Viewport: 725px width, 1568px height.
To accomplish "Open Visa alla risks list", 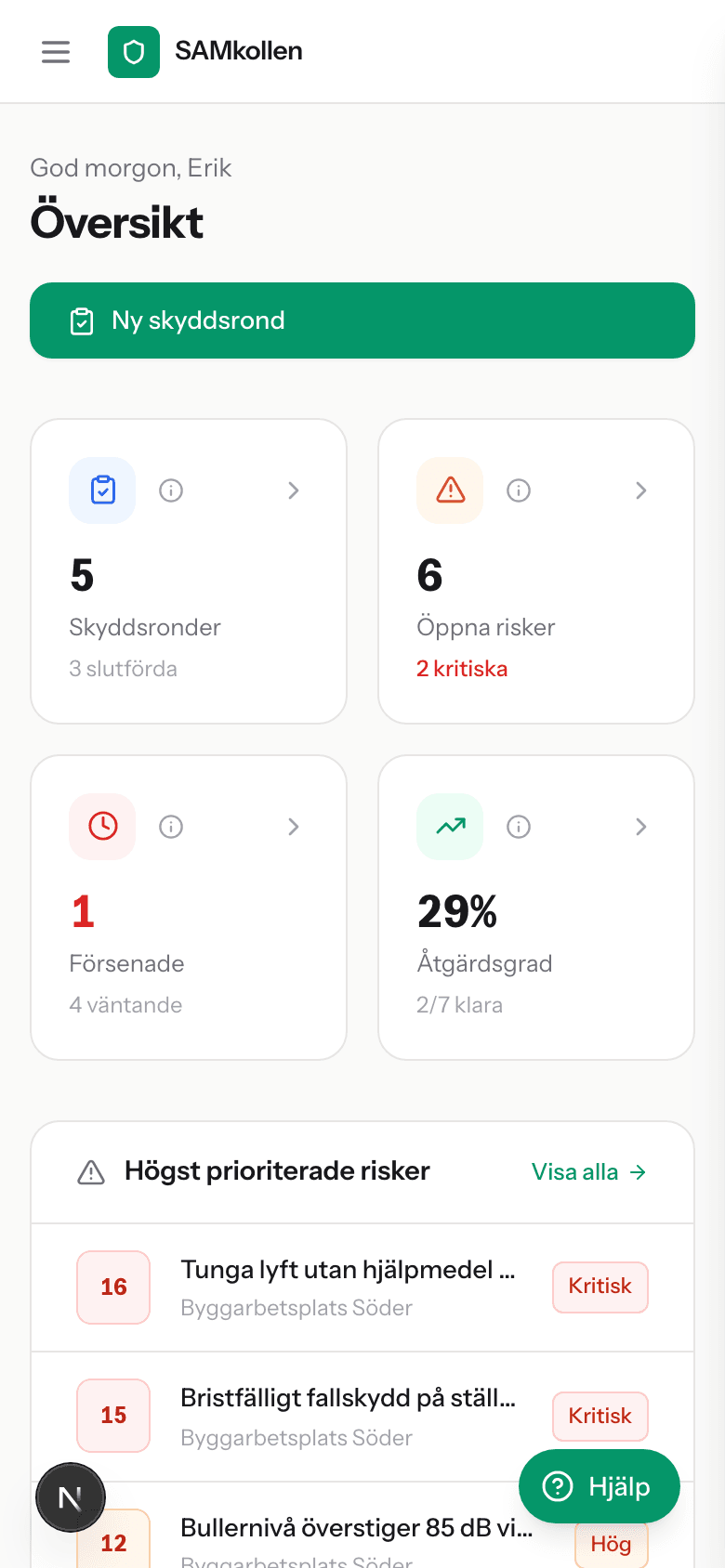I will pos(587,1171).
